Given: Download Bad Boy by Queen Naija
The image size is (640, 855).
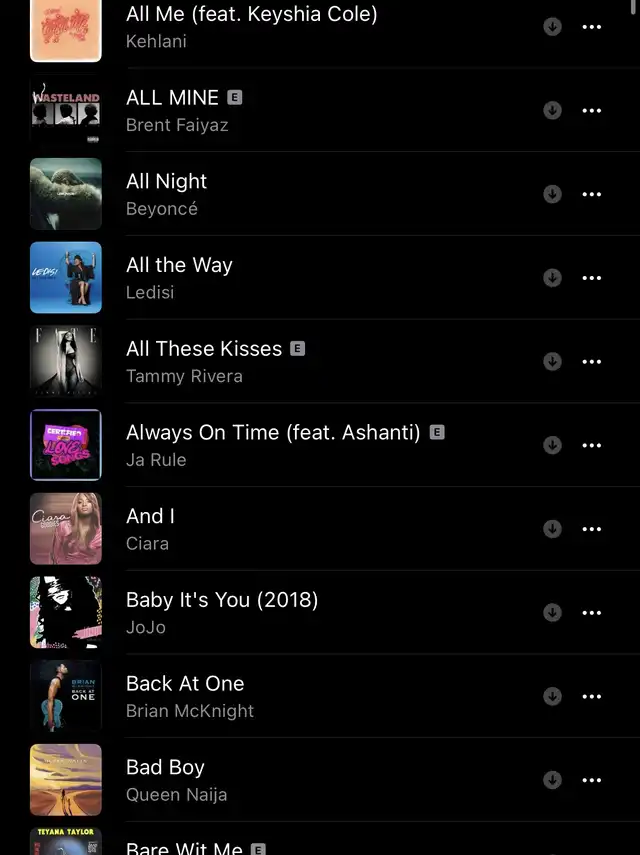Looking at the screenshot, I should click(x=552, y=780).
